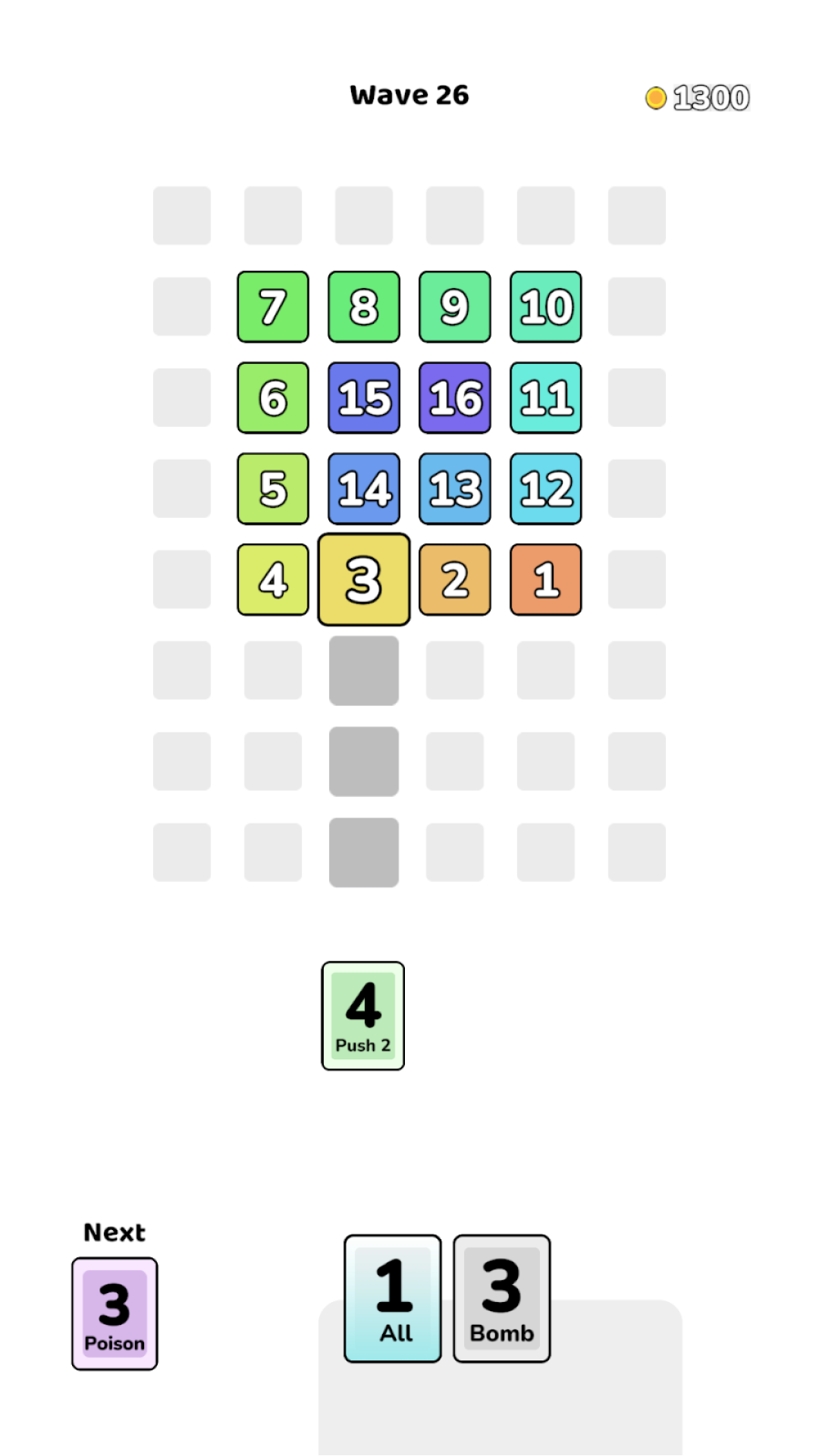Screen dimensions: 819x1456
Task: Tap the 4 Push 2 card
Action: (x=363, y=1015)
